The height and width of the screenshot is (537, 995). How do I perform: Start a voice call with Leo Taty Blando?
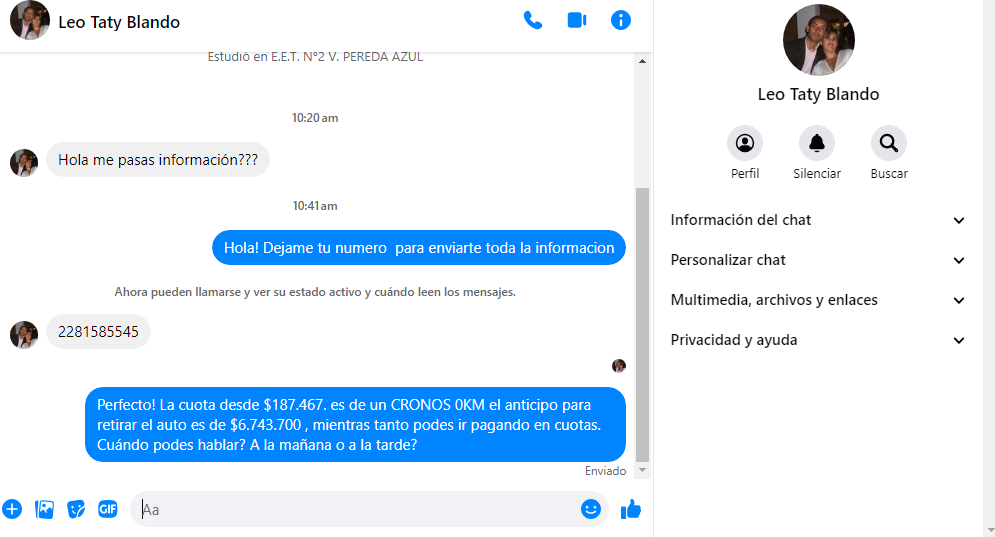pos(533,20)
